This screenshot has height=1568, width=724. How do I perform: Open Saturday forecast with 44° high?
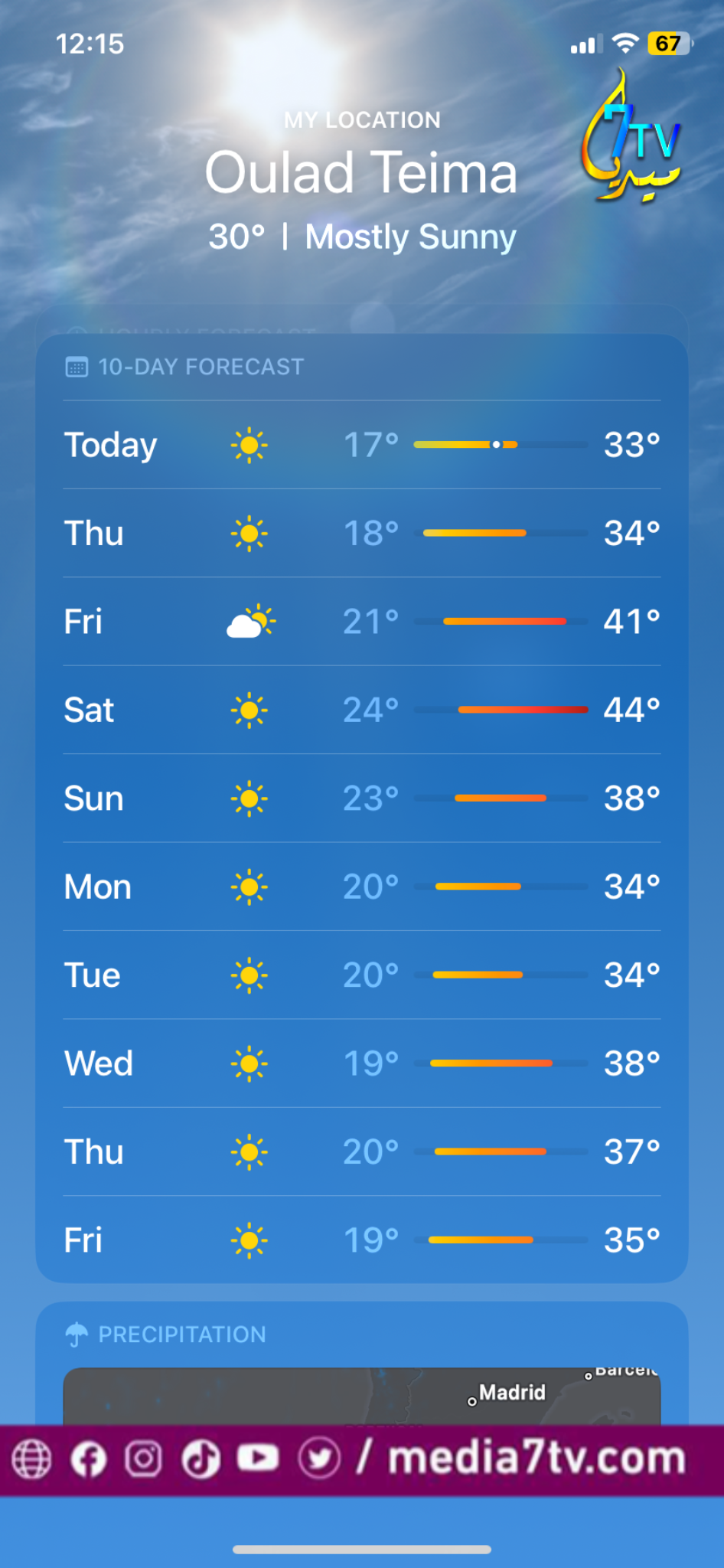tap(361, 710)
